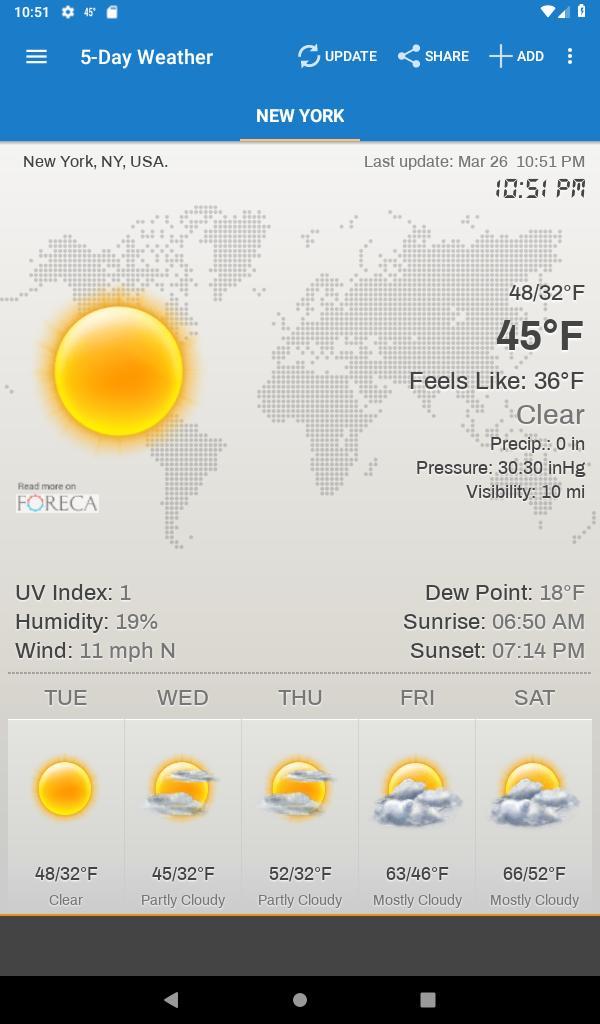The width and height of the screenshot is (600, 1024).
Task: Refresh weather with the Update button
Action: click(337, 57)
